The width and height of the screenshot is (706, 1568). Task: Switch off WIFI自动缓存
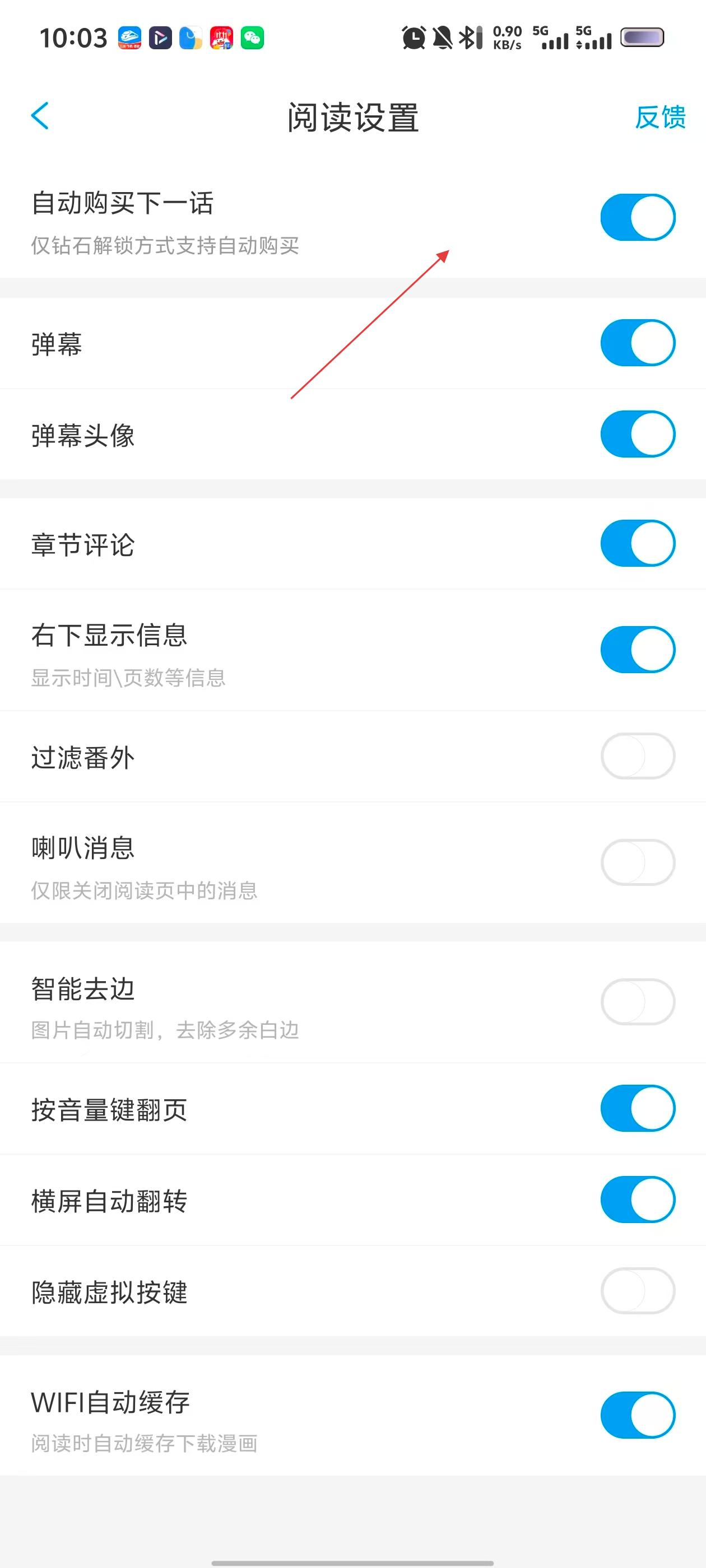click(x=637, y=1415)
